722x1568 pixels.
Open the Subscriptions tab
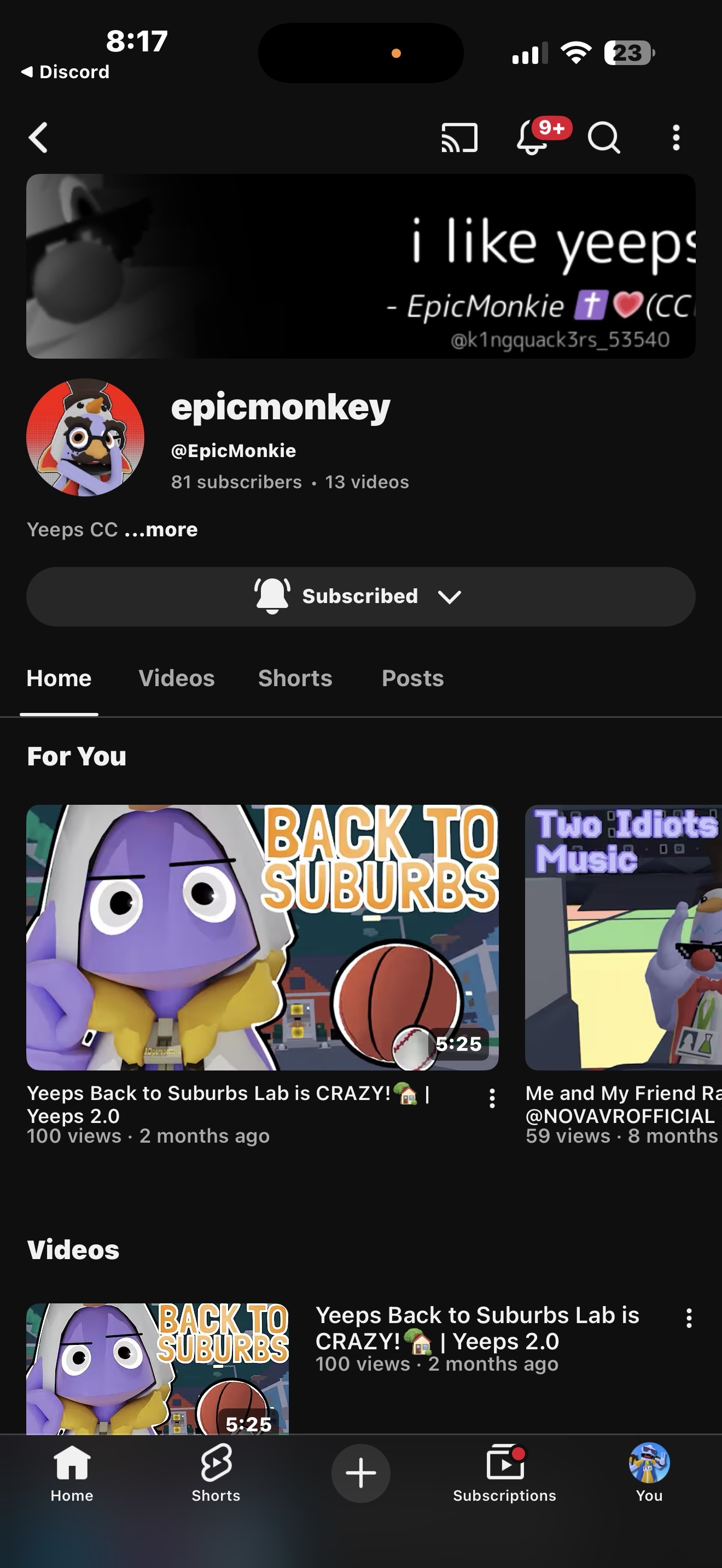pyautogui.click(x=505, y=1473)
